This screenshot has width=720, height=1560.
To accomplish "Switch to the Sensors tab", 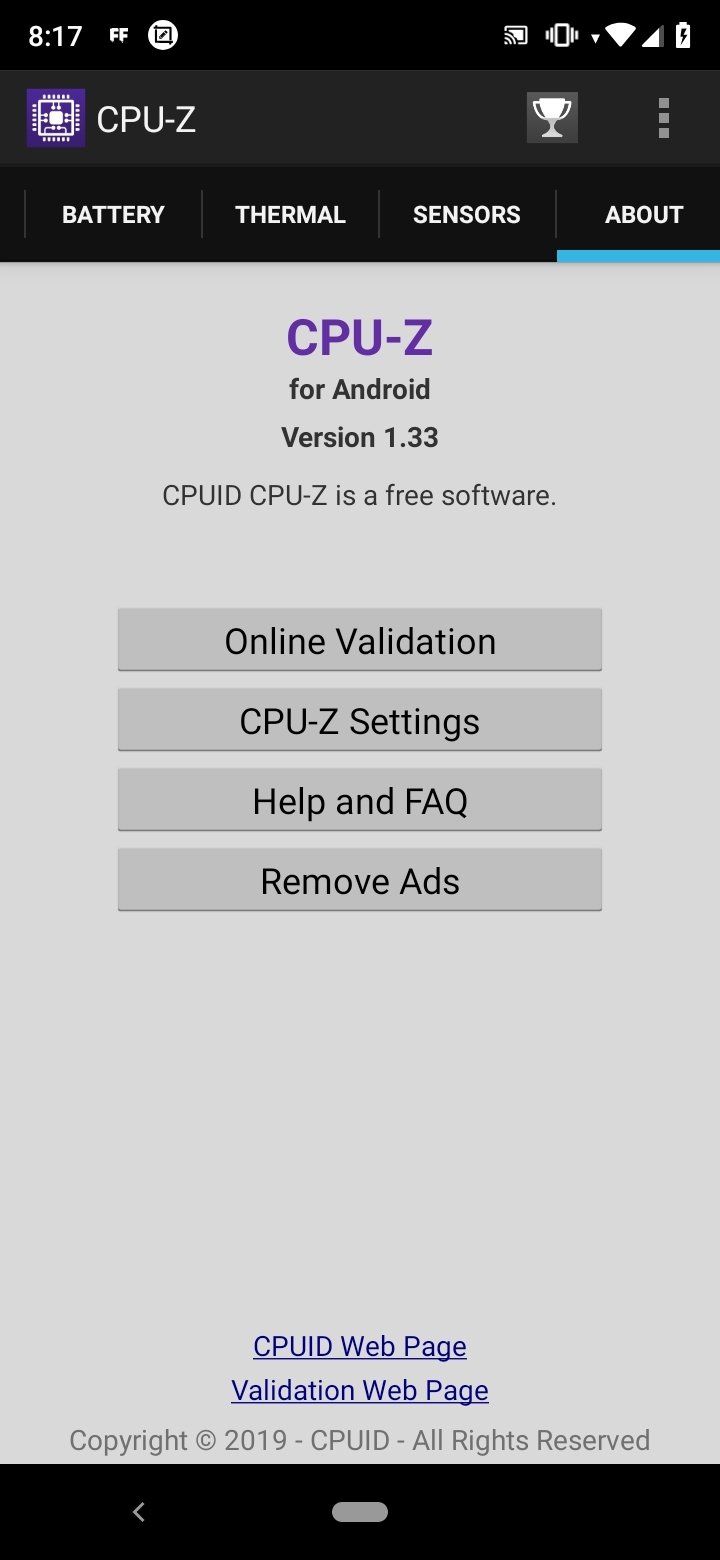I will (467, 214).
